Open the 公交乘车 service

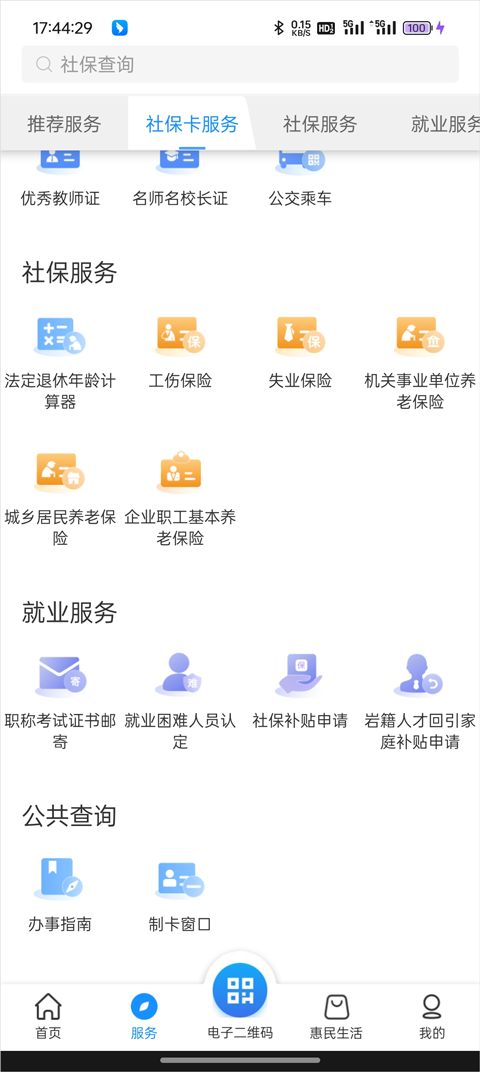click(300, 179)
